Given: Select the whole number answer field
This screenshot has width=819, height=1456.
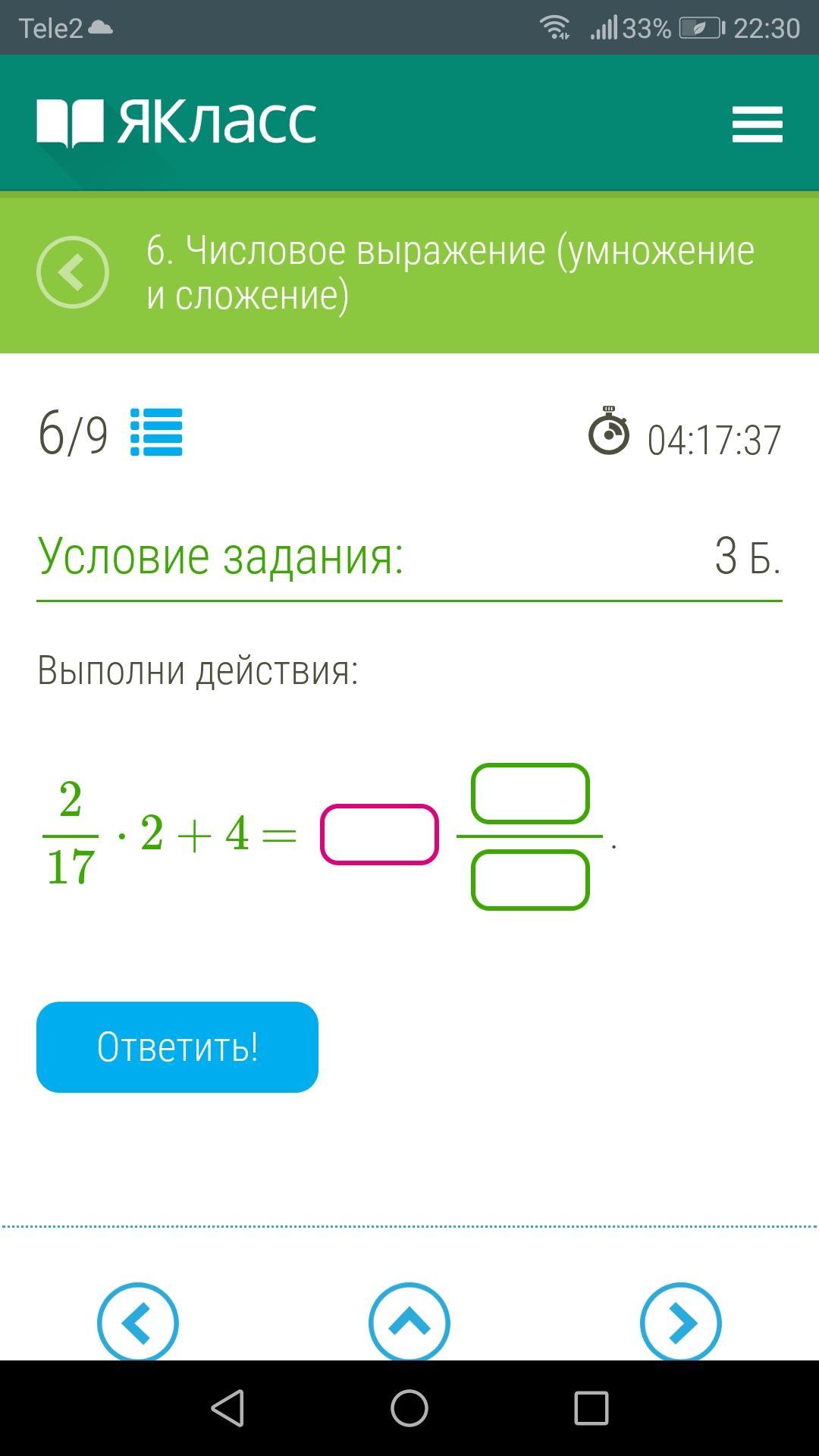Looking at the screenshot, I should point(379,834).
